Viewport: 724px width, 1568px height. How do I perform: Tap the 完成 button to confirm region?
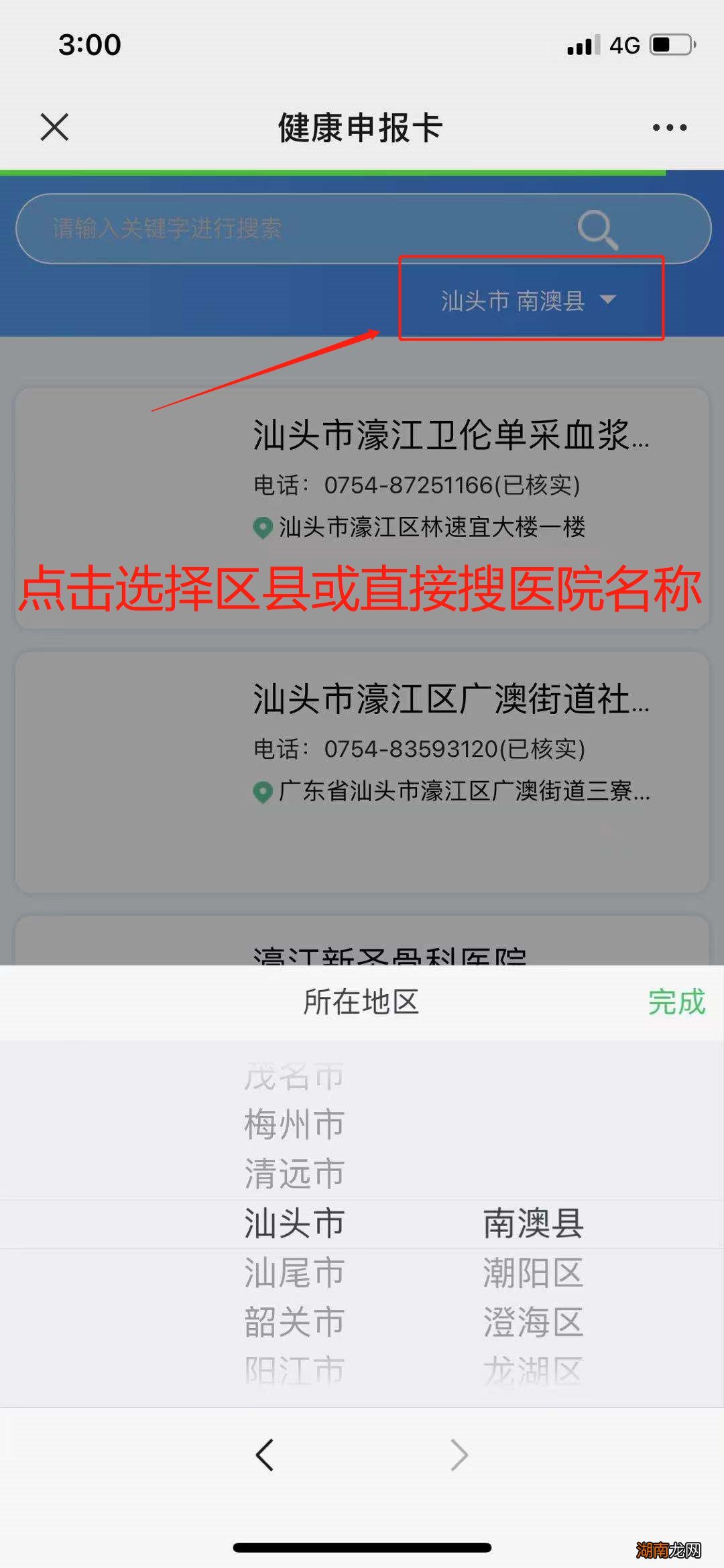pyautogui.click(x=676, y=1003)
